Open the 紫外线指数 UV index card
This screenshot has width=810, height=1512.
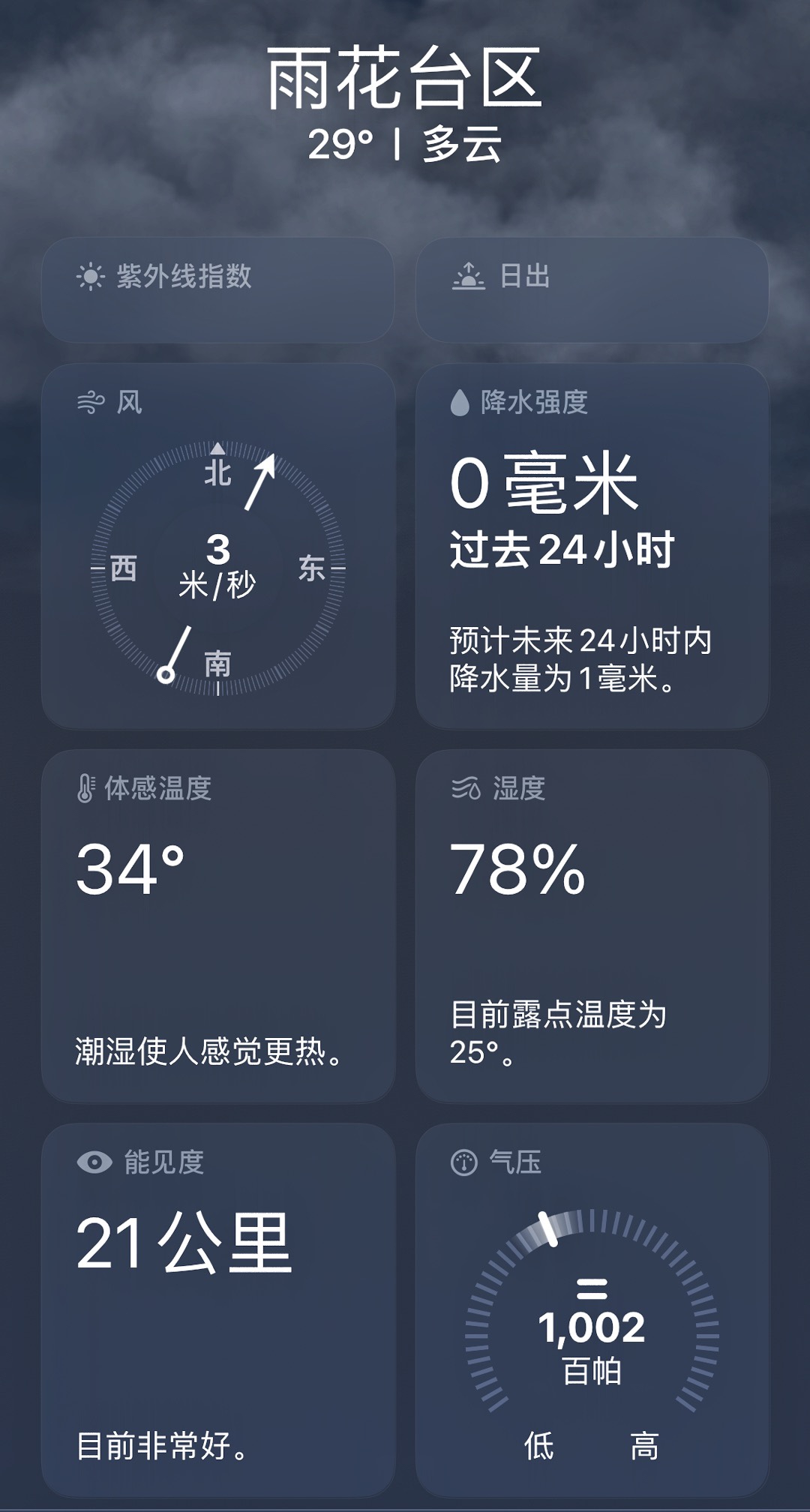click(x=217, y=290)
